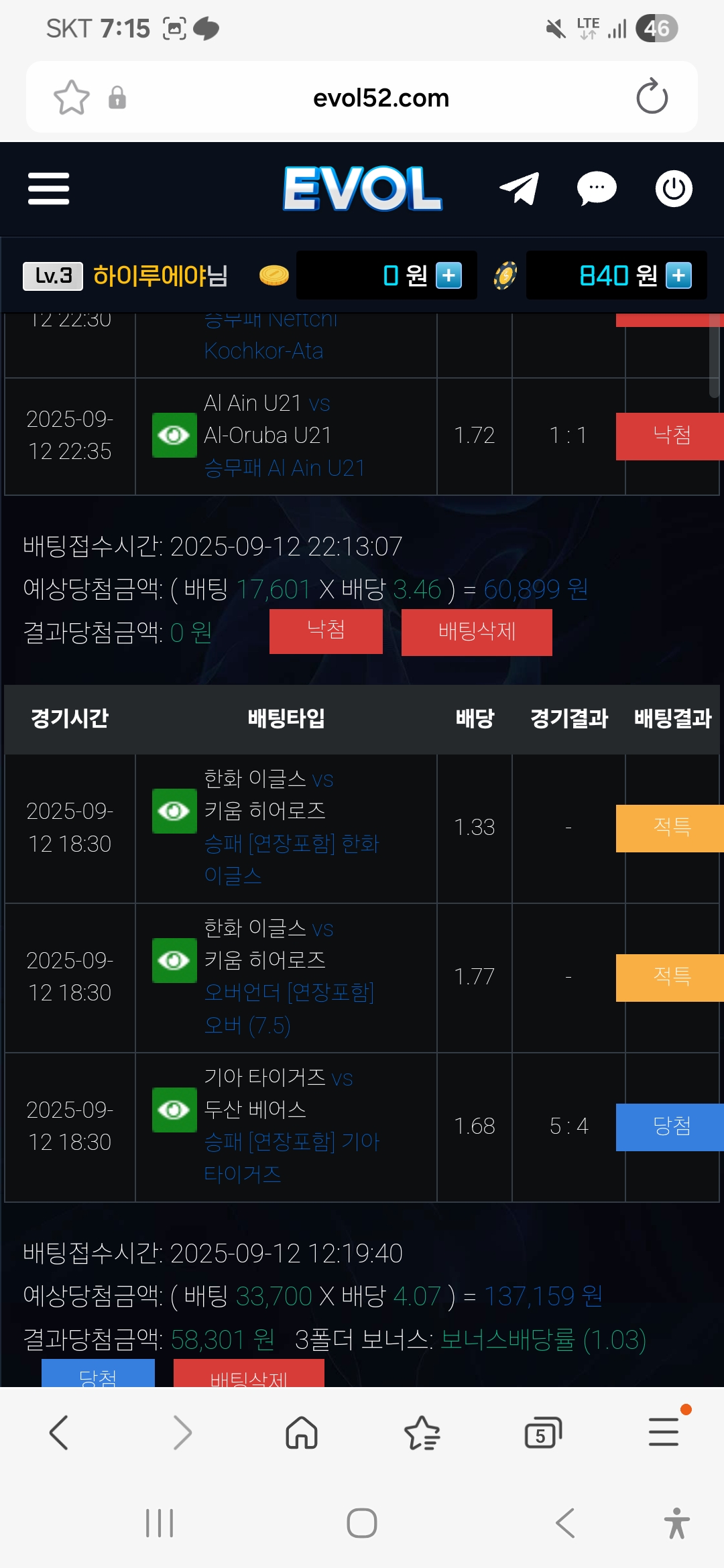
Task: Tap the evol52.com address bar
Action: pyautogui.click(x=381, y=98)
